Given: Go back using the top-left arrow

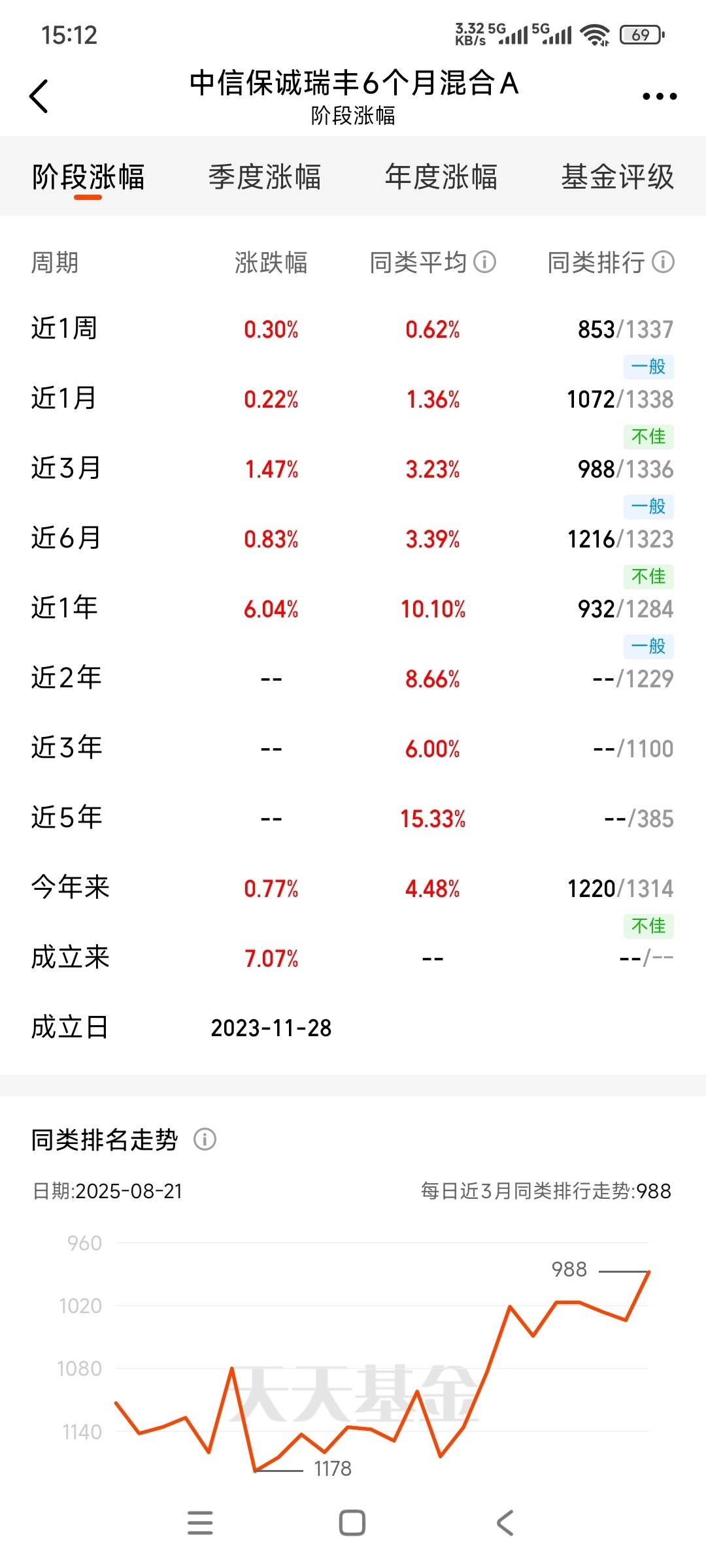Looking at the screenshot, I should tap(39, 96).
